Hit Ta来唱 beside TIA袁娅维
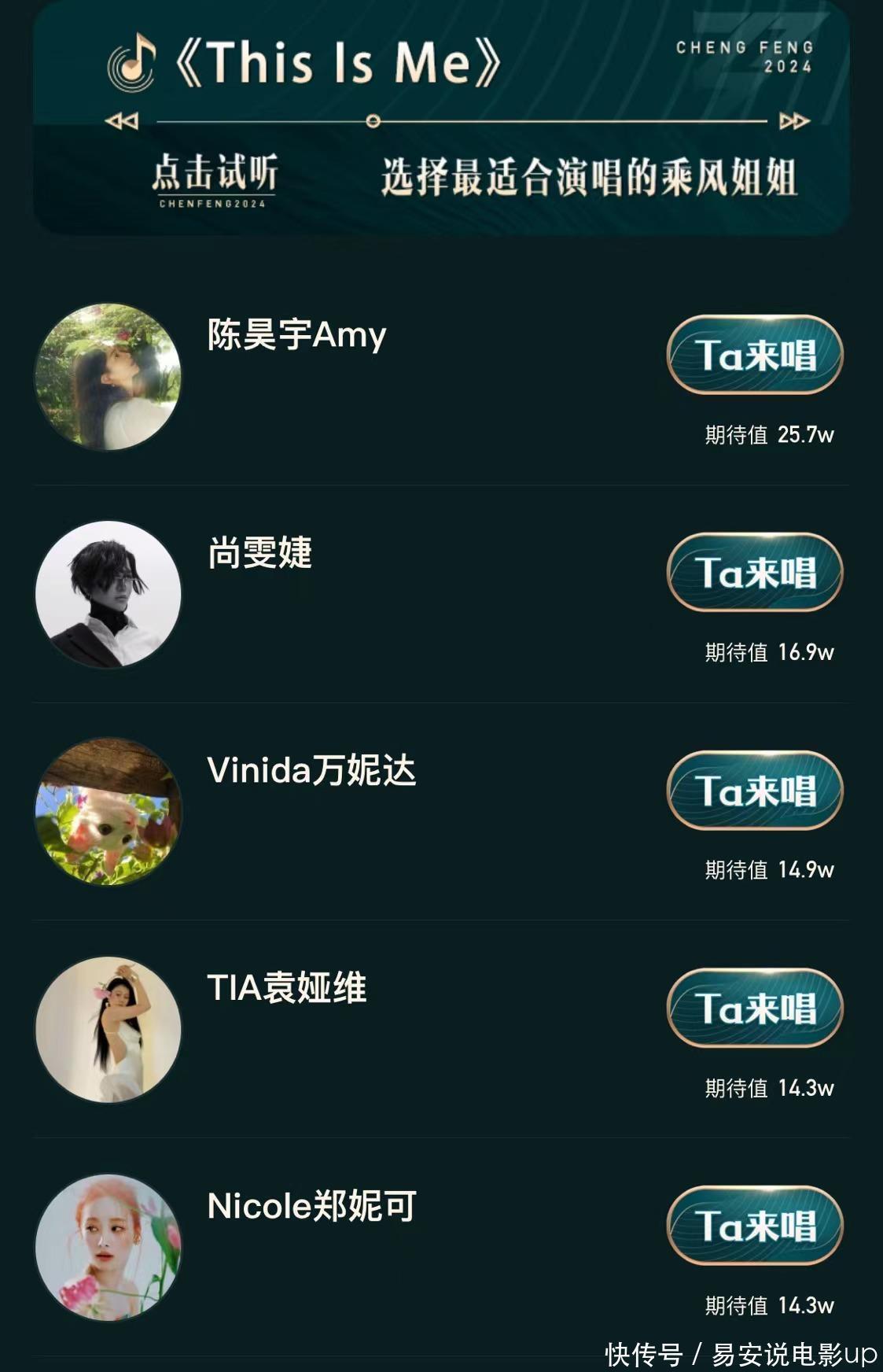Viewport: 883px width, 1372px height. click(755, 1009)
